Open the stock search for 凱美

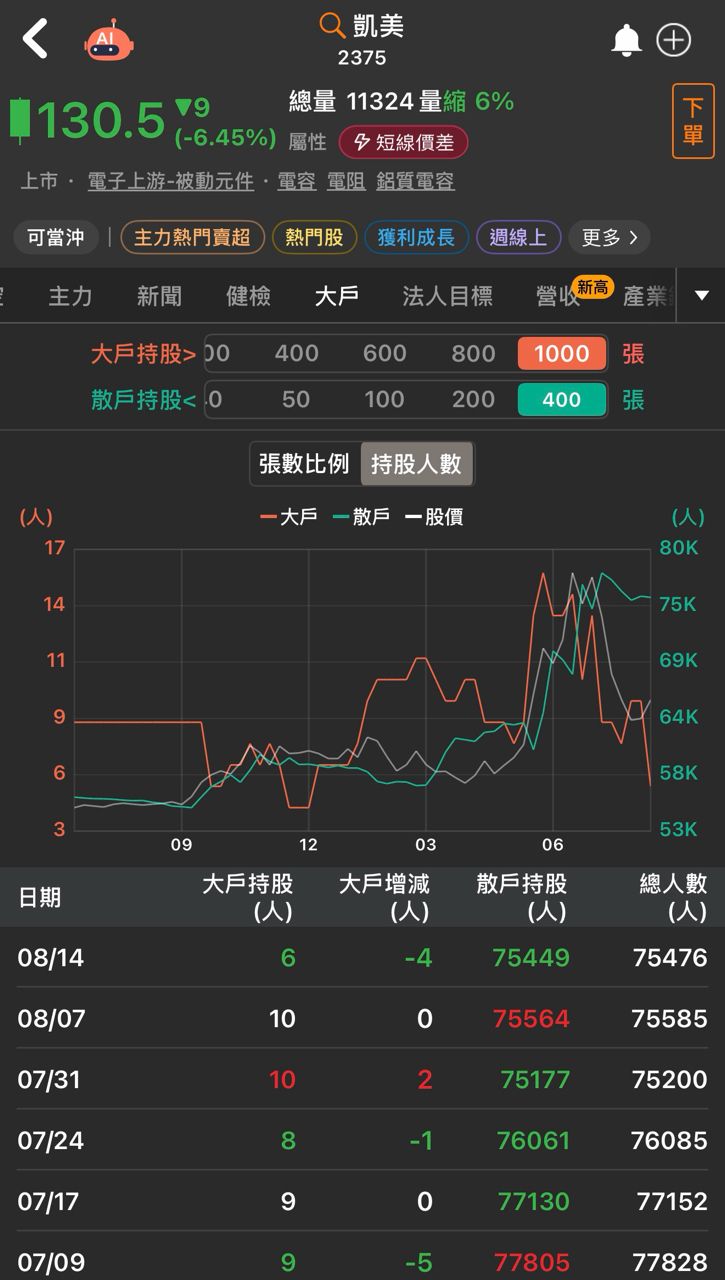(362, 26)
